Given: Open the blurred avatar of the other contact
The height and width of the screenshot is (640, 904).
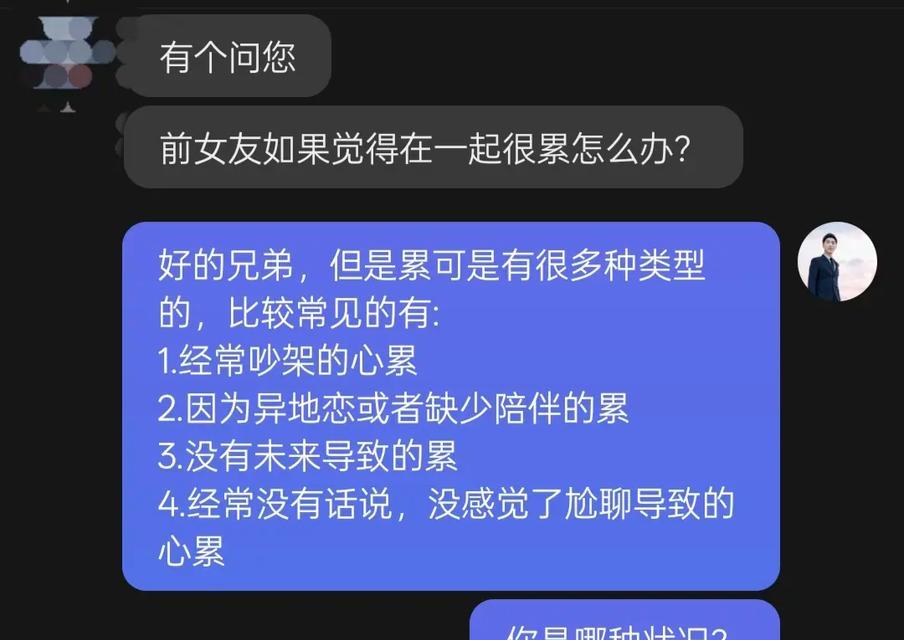Looking at the screenshot, I should (x=66, y=58).
